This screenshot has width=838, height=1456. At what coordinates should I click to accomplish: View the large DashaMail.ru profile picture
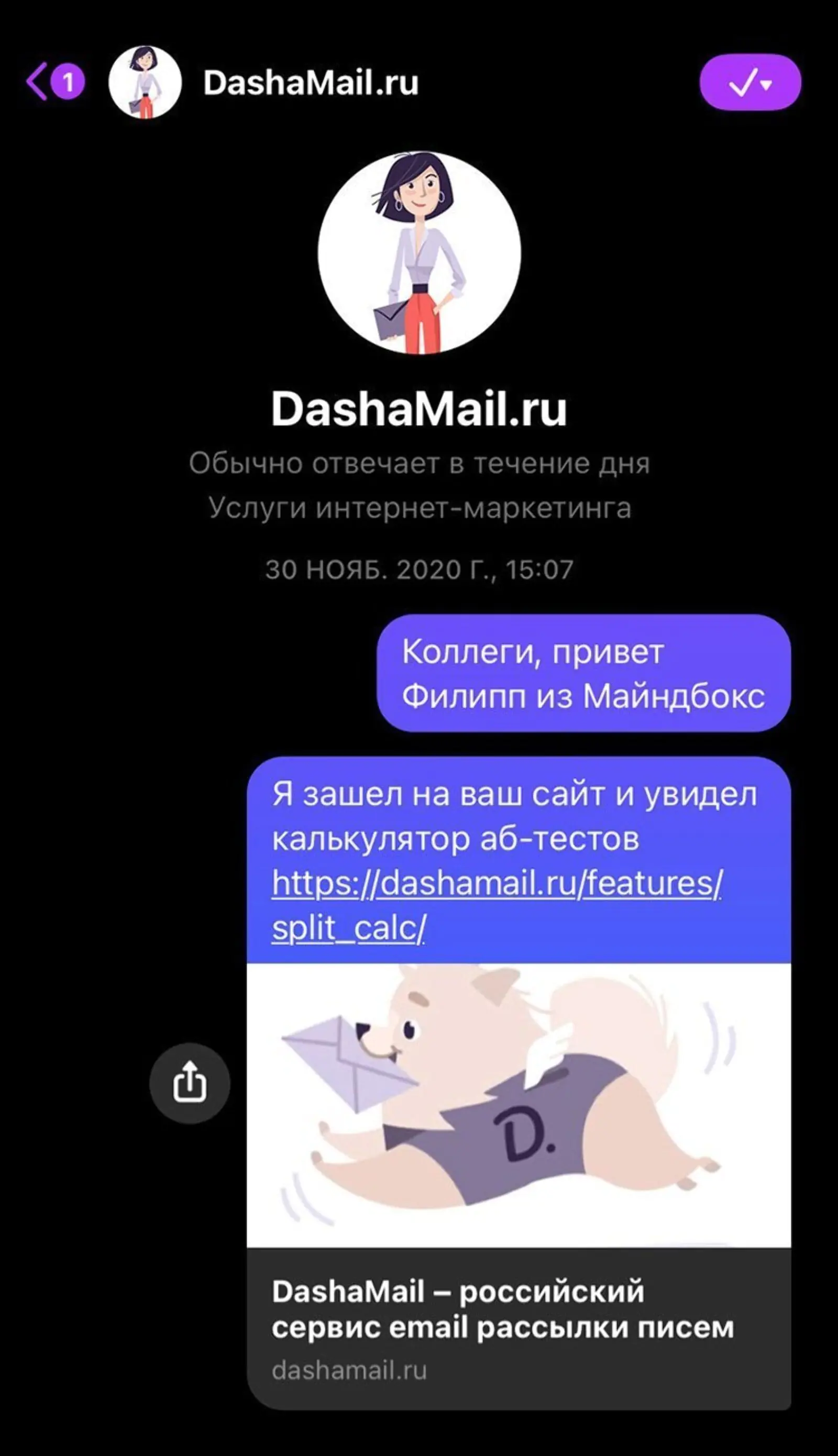[x=419, y=252]
